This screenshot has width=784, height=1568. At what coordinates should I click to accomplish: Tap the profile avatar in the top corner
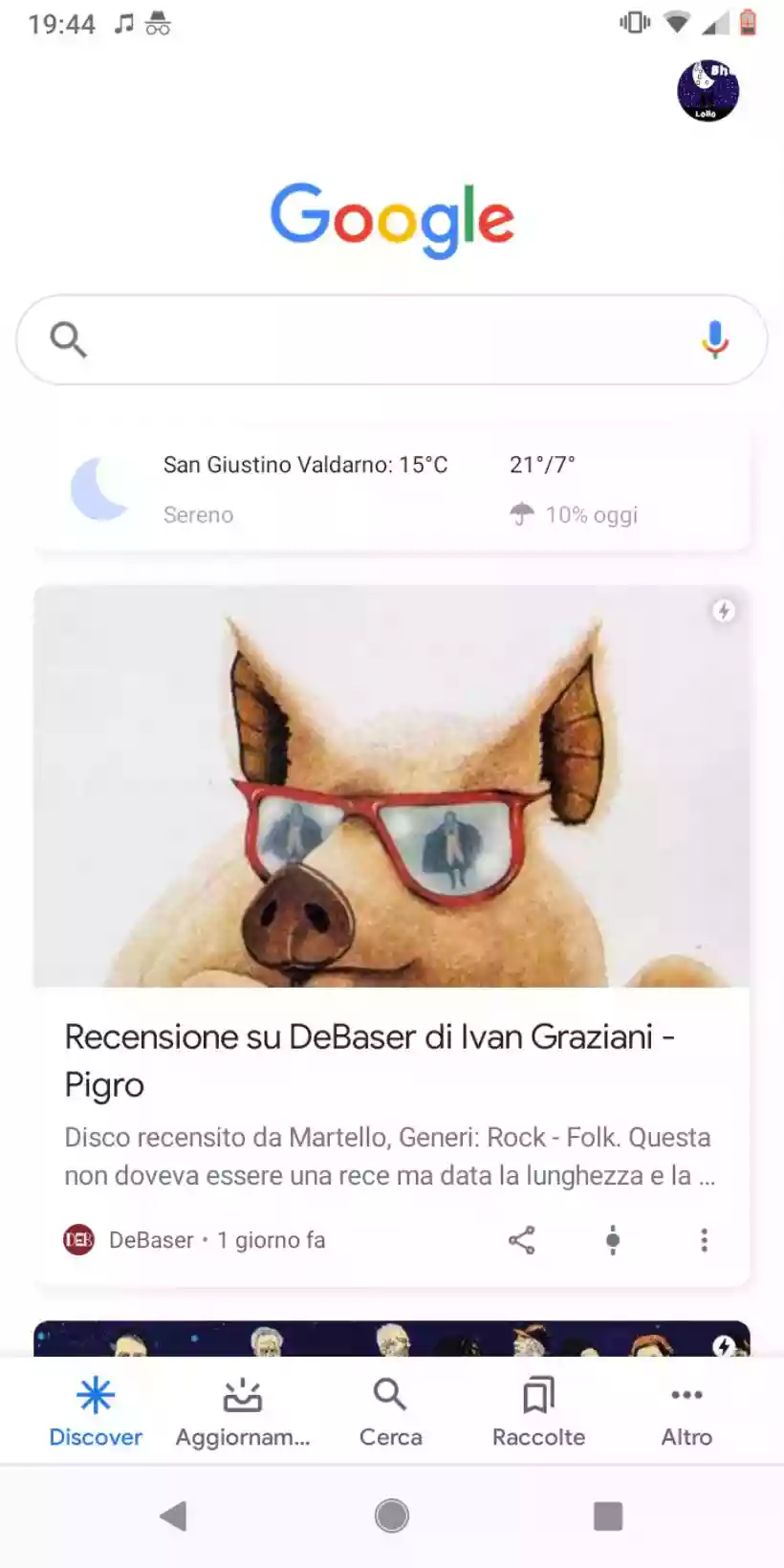(708, 91)
